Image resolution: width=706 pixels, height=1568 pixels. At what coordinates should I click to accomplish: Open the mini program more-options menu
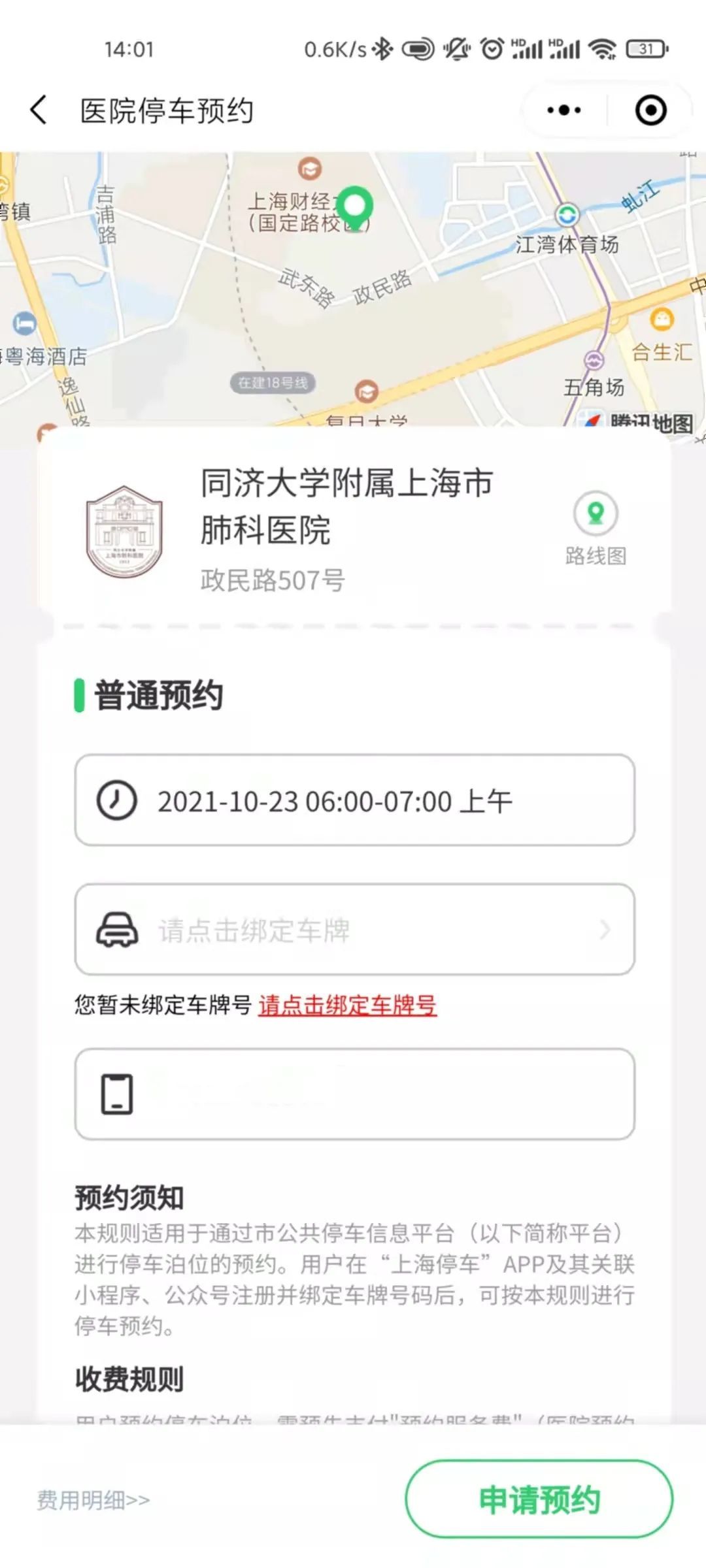(x=564, y=110)
